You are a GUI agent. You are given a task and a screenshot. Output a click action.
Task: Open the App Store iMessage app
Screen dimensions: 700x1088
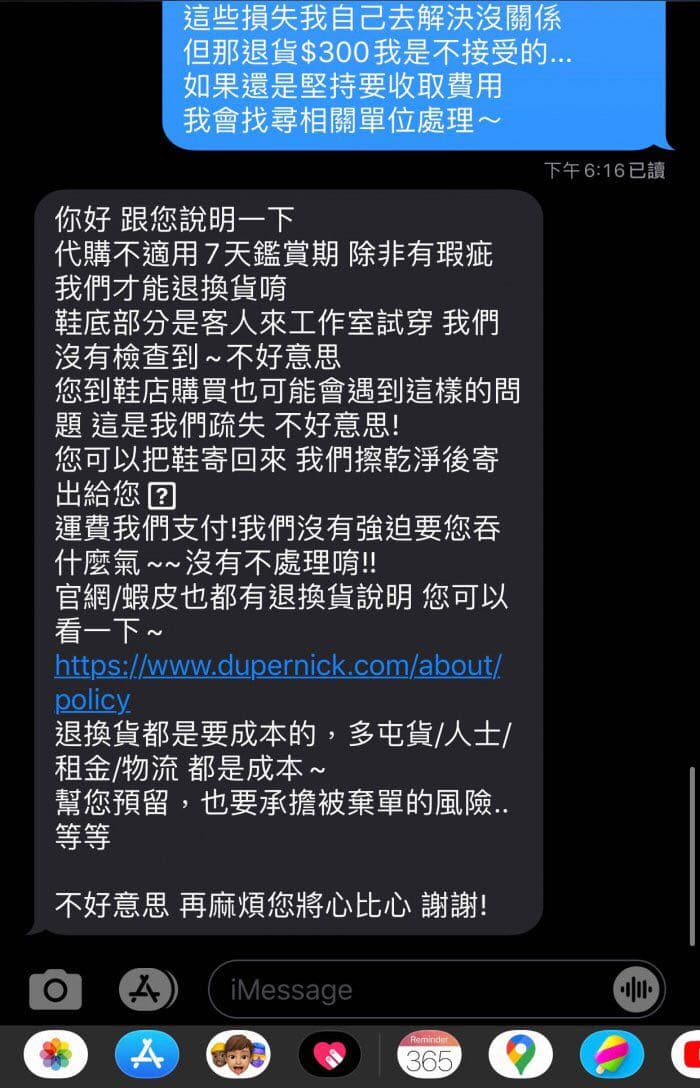pos(146,1054)
